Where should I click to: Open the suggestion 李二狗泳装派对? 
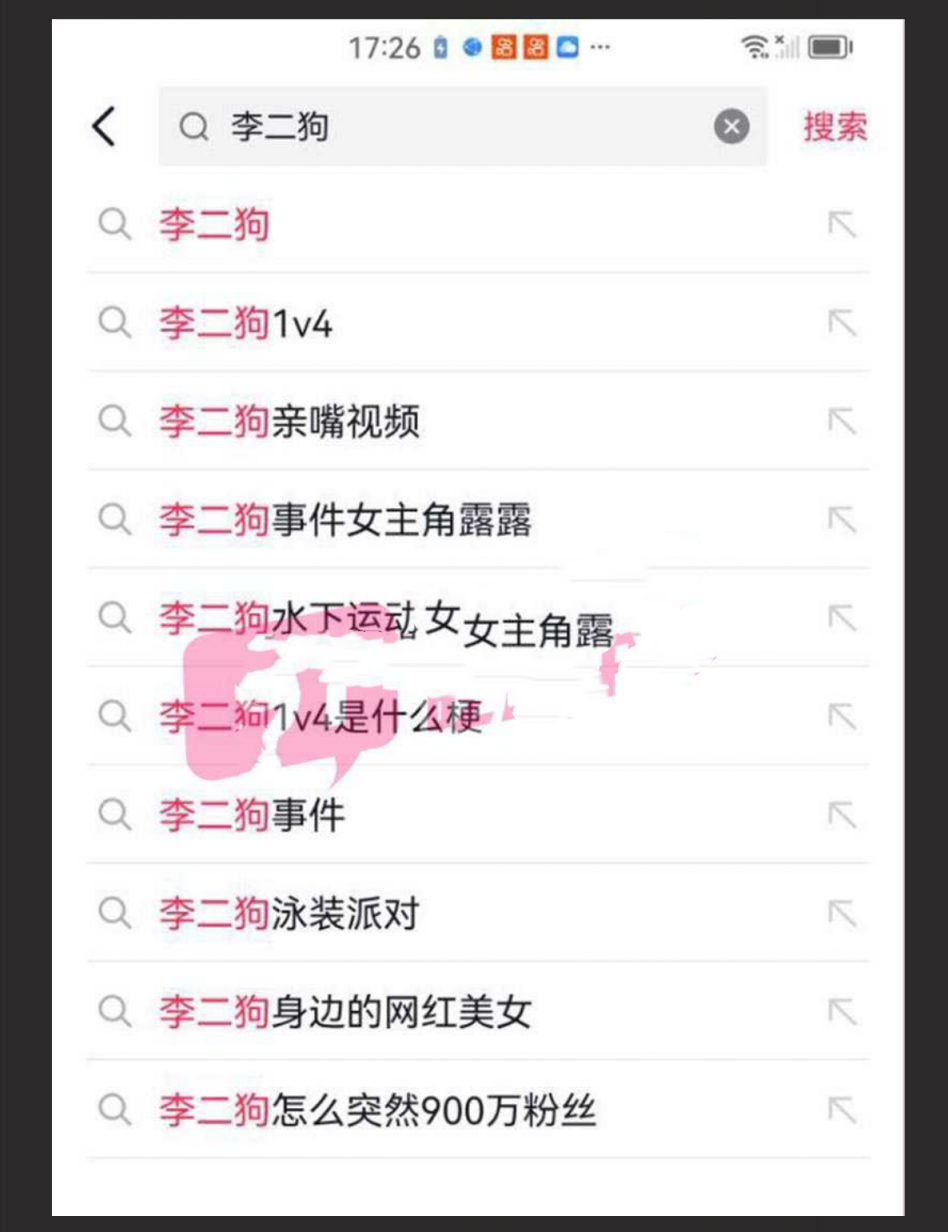290,914
